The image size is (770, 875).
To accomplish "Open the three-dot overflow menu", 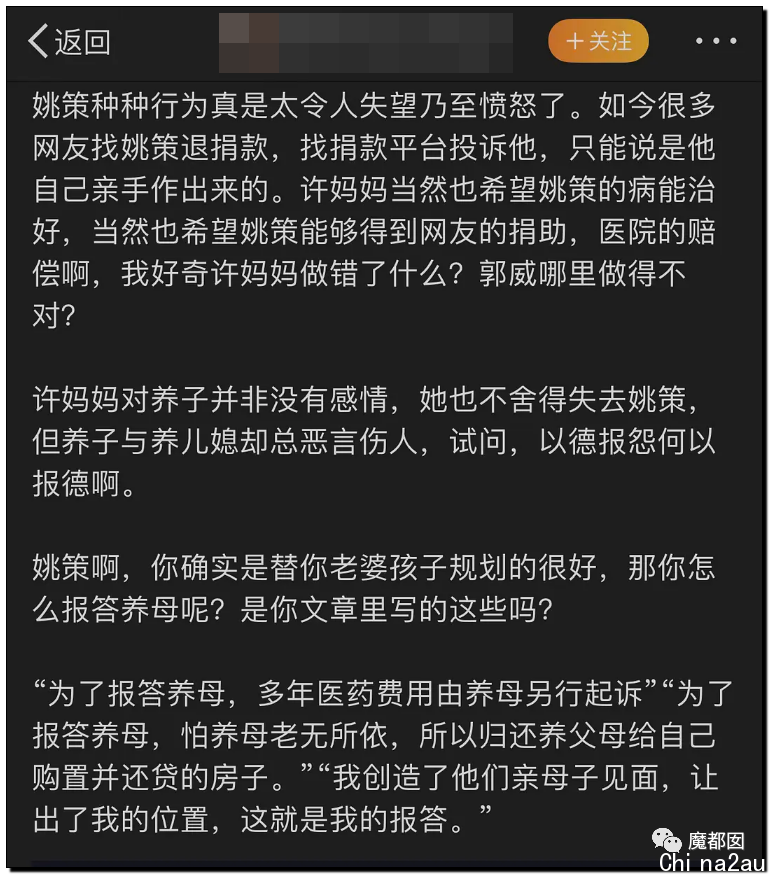I will point(716,42).
